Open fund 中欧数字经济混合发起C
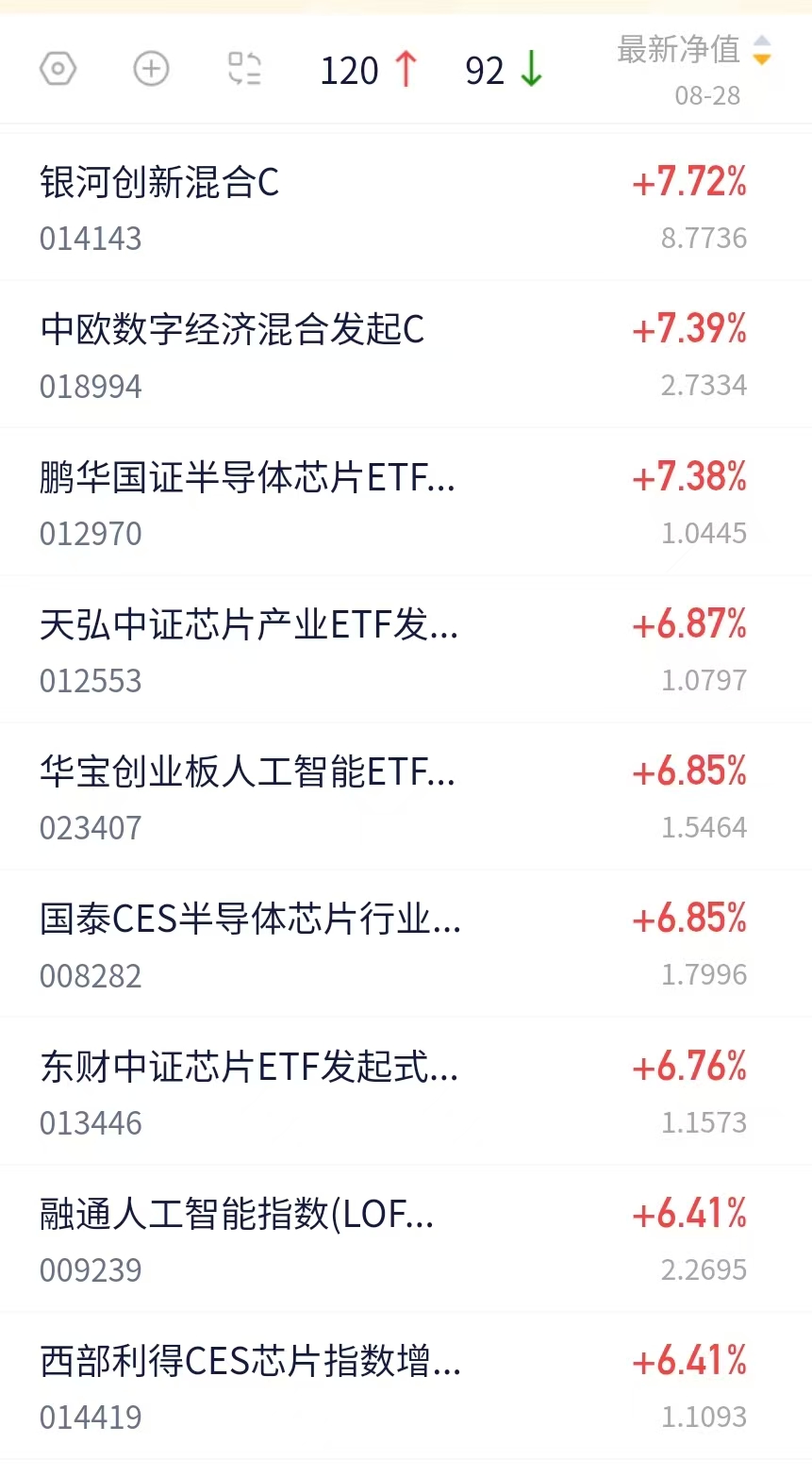Screen dimensions: 812x1476 pyautogui.click(x=406, y=355)
